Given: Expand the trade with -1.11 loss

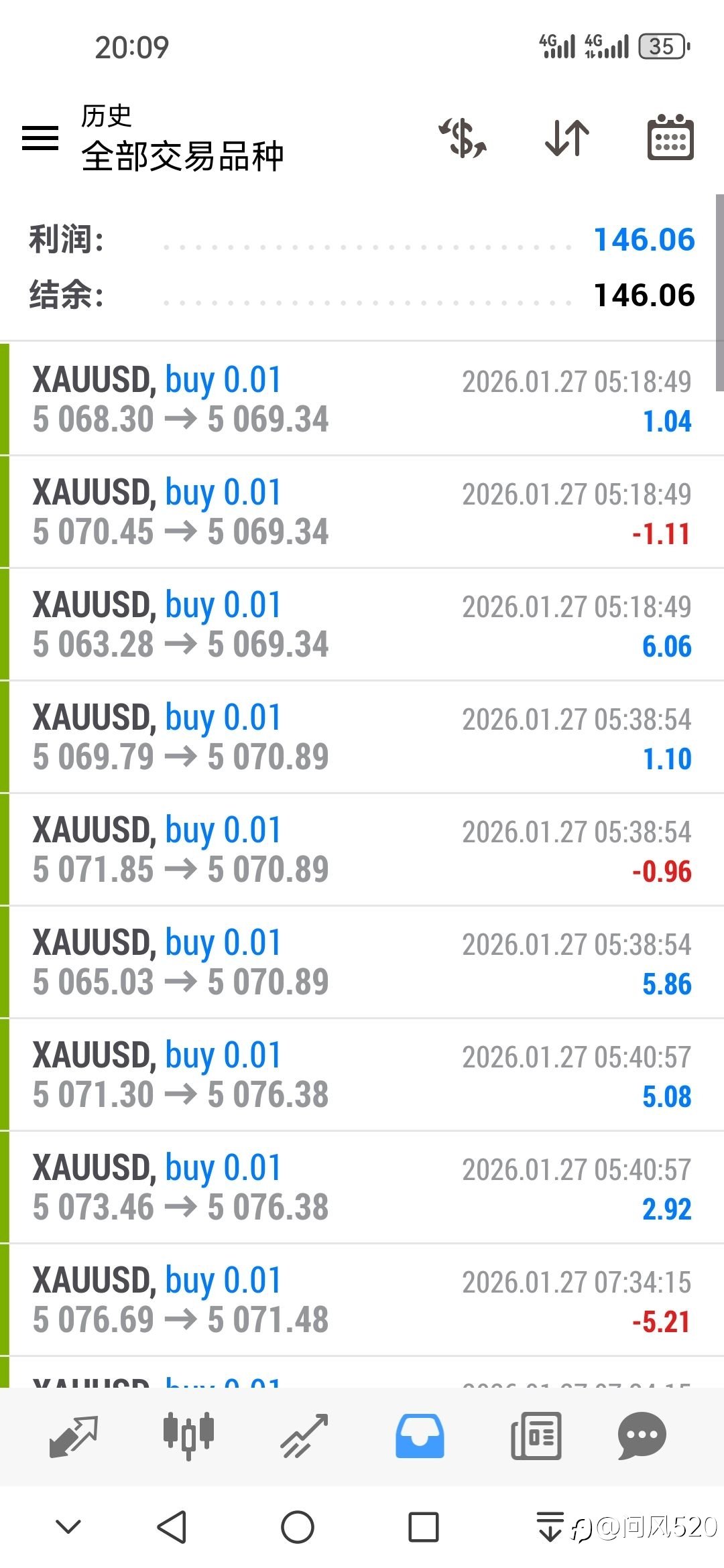Looking at the screenshot, I should pyautogui.click(x=362, y=512).
